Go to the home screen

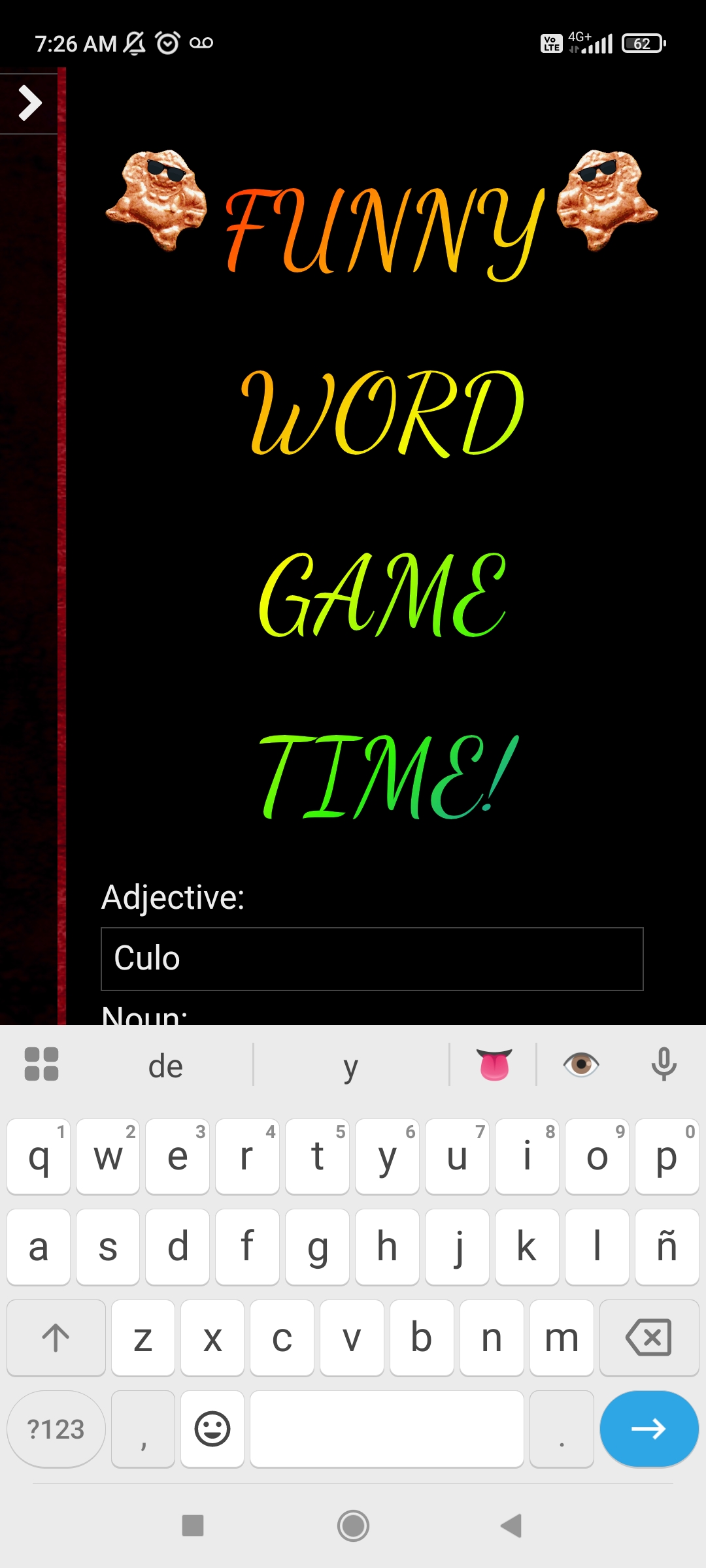(x=353, y=1526)
